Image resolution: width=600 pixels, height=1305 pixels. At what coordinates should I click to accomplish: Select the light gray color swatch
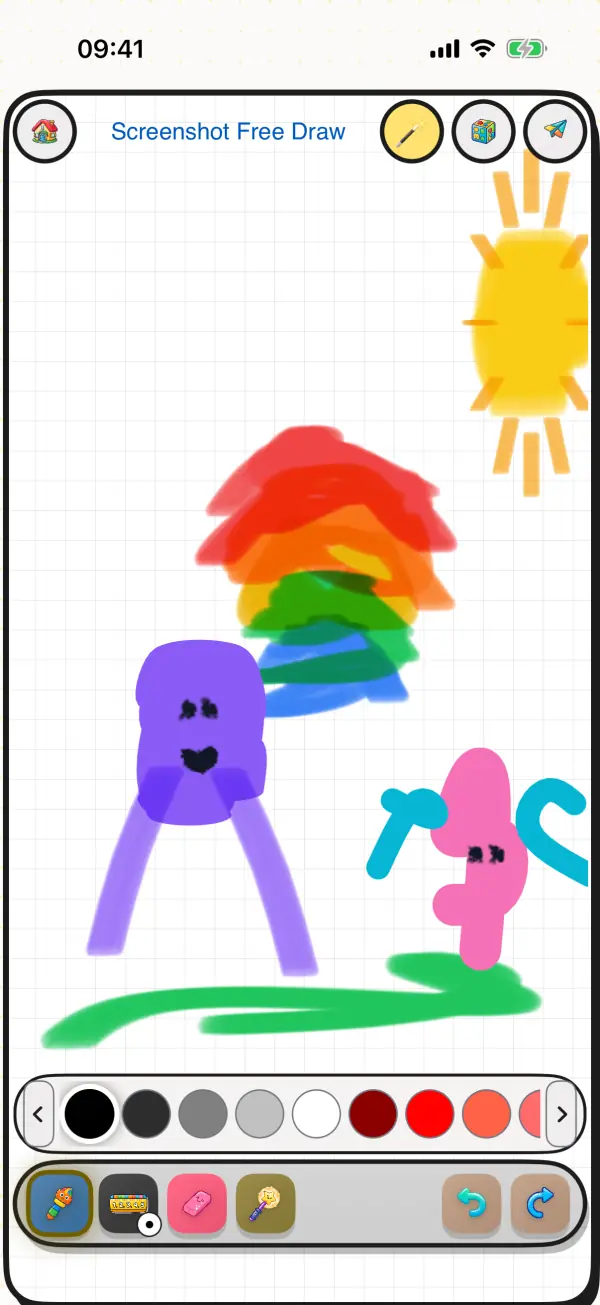pyautogui.click(x=260, y=1113)
